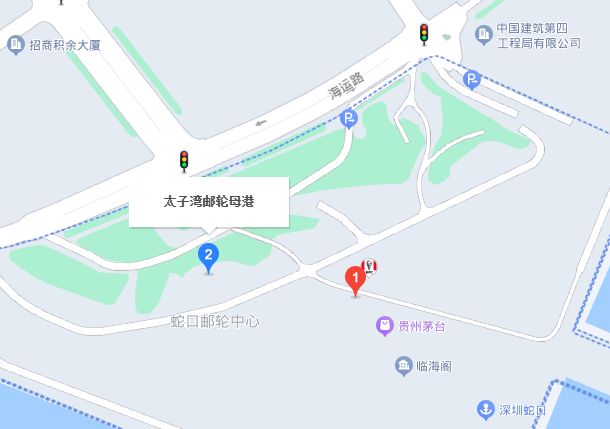Tap the 贵州茅台 shop point
This screenshot has width=610, height=429.
pyautogui.click(x=384, y=325)
